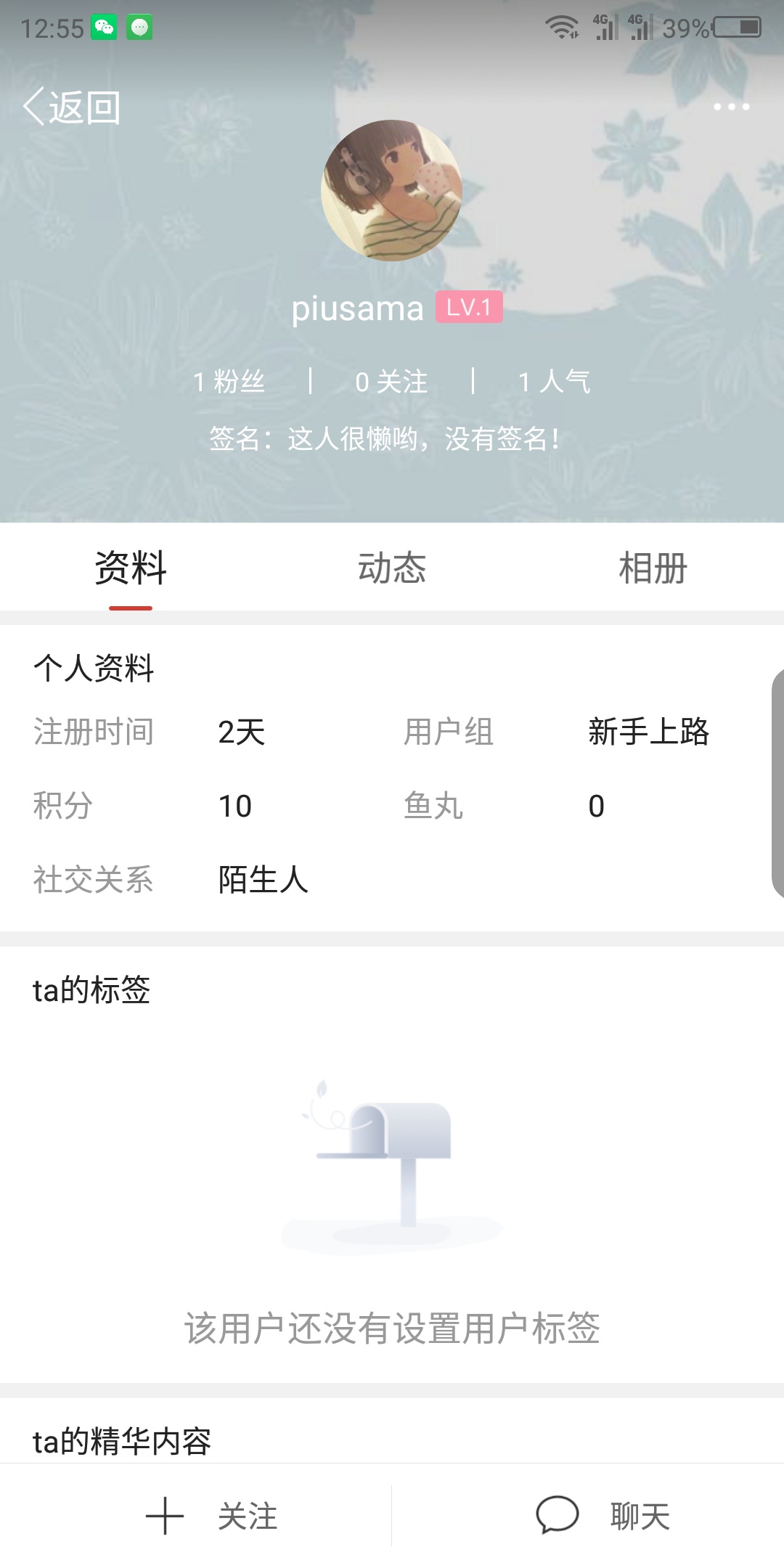The image size is (784, 1568).
Task: Open the three-dot overflow menu
Action: [731, 107]
